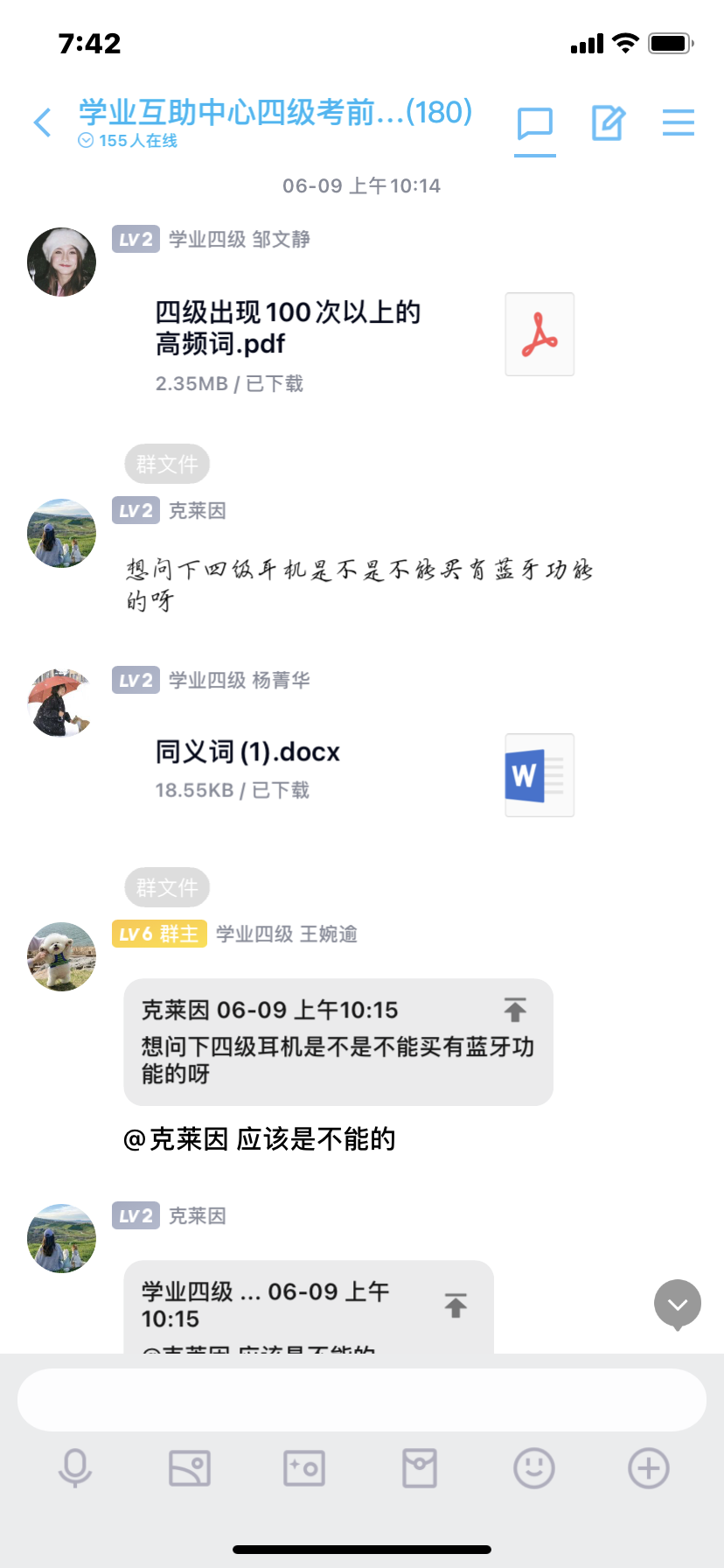Open 四级出现100次以上的高频词.pdf file
This screenshot has height=1568, width=724.
pyautogui.click(x=364, y=336)
